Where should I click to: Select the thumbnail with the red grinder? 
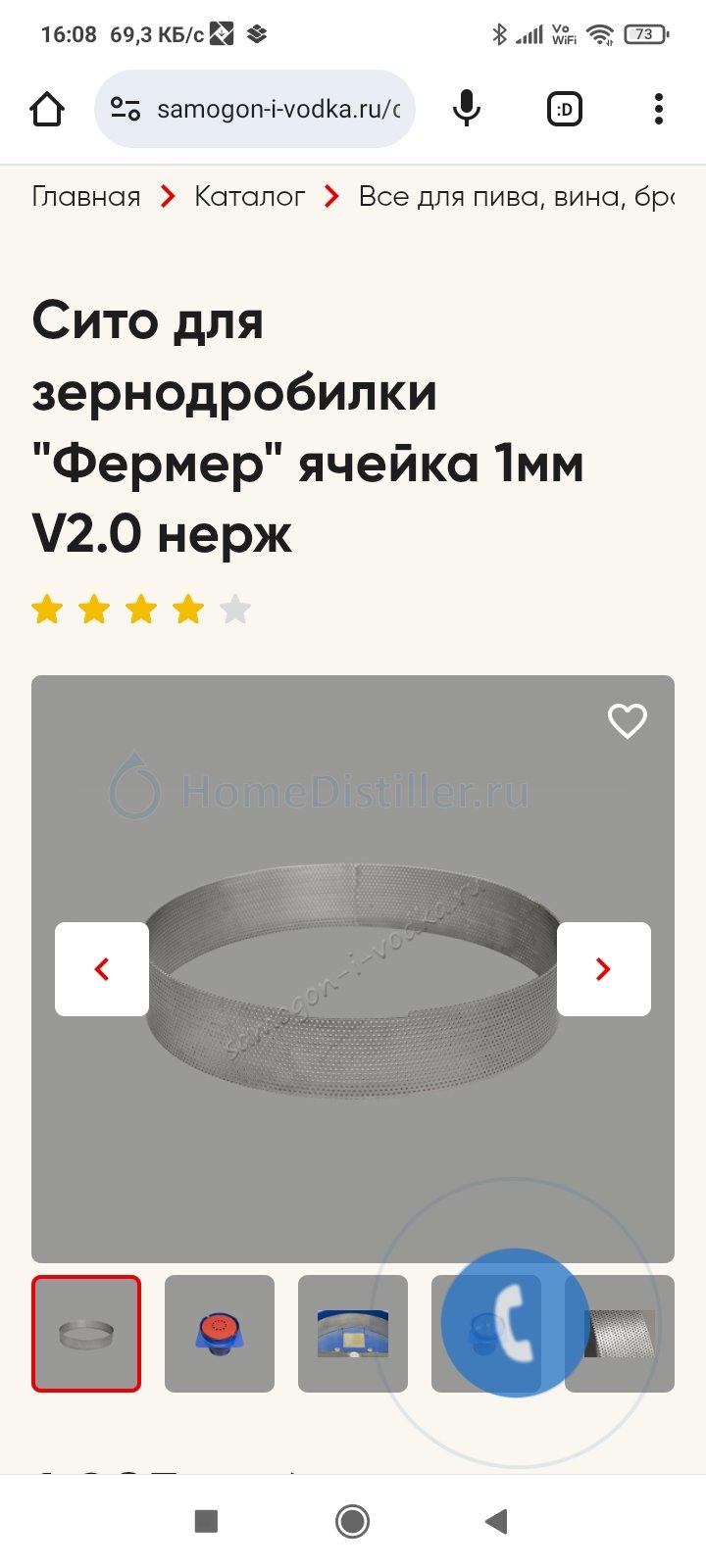[x=220, y=1334]
